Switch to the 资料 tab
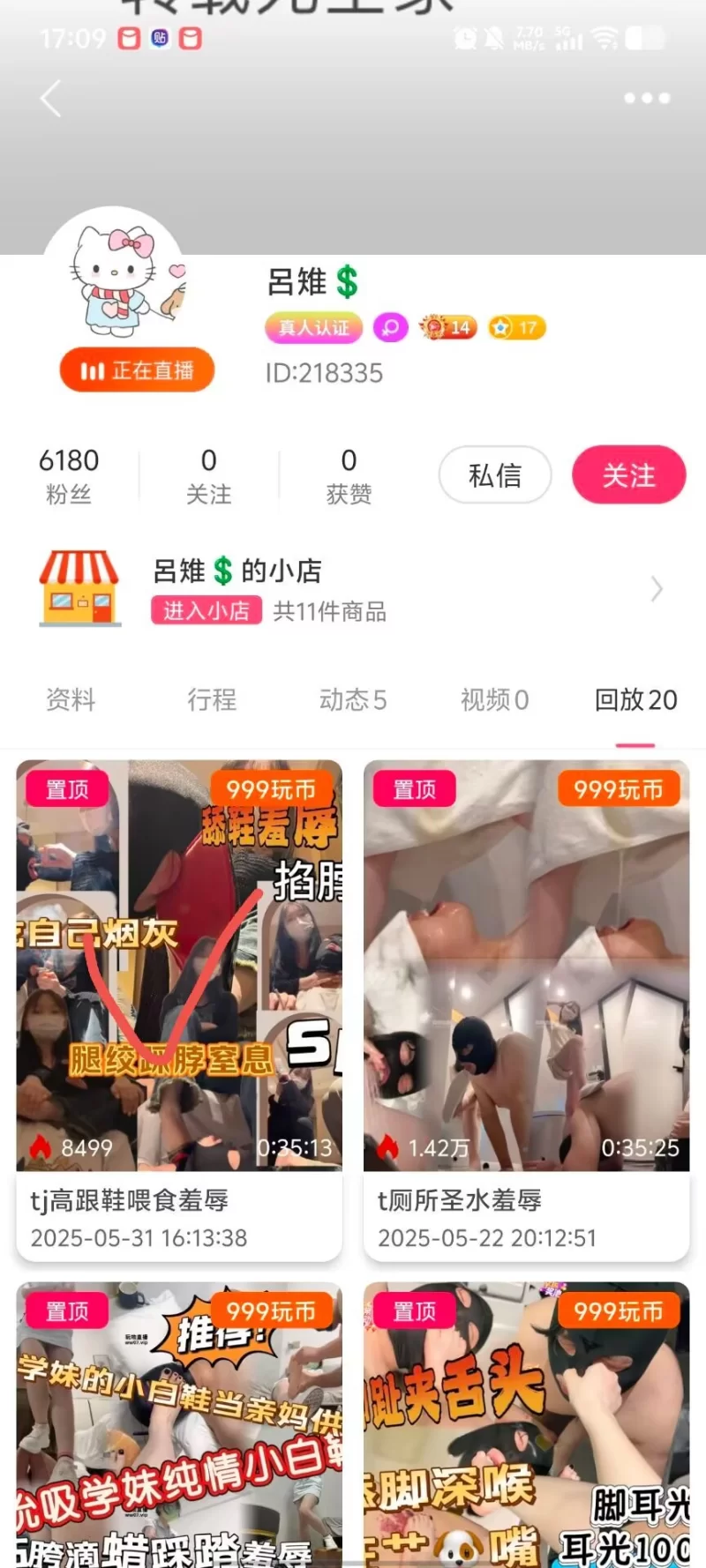The width and height of the screenshot is (706, 1568). tap(71, 700)
